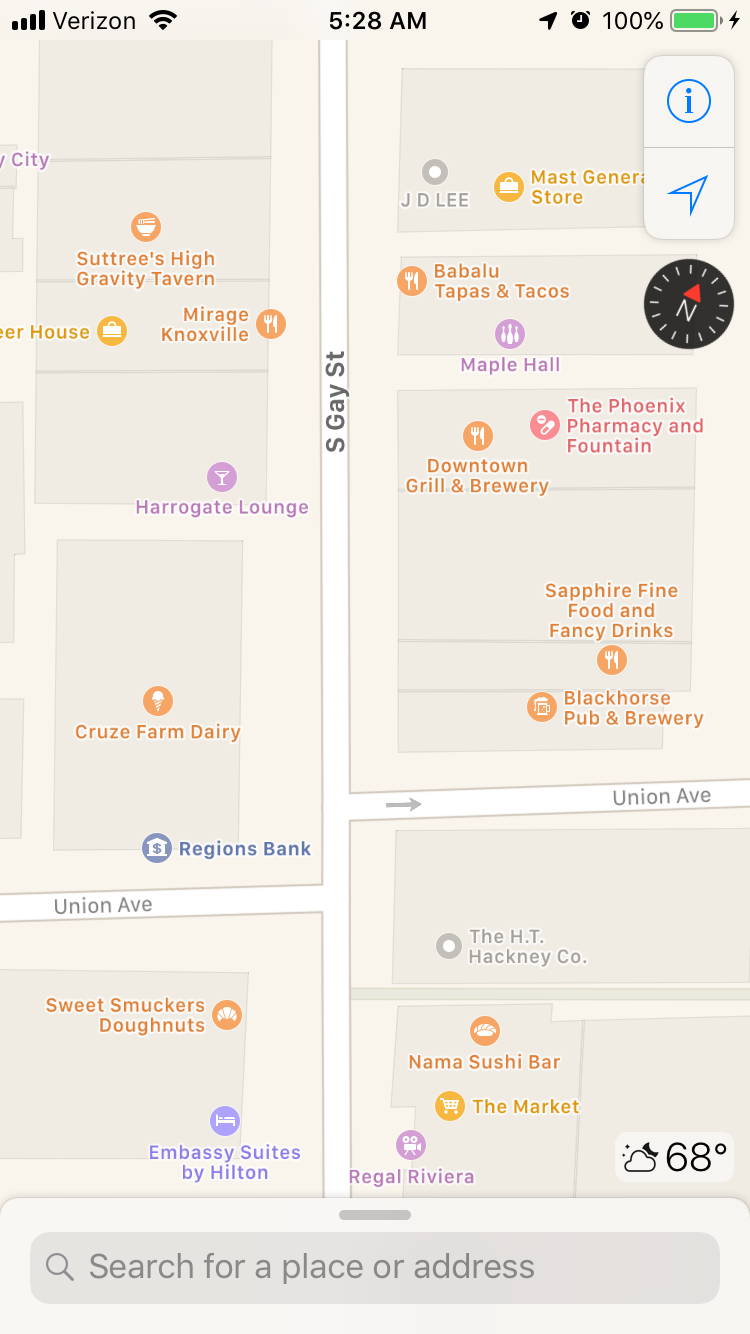This screenshot has height=1334, width=750.
Task: Select the Sweet Smuckers Doughnuts pin
Action: click(x=228, y=1015)
